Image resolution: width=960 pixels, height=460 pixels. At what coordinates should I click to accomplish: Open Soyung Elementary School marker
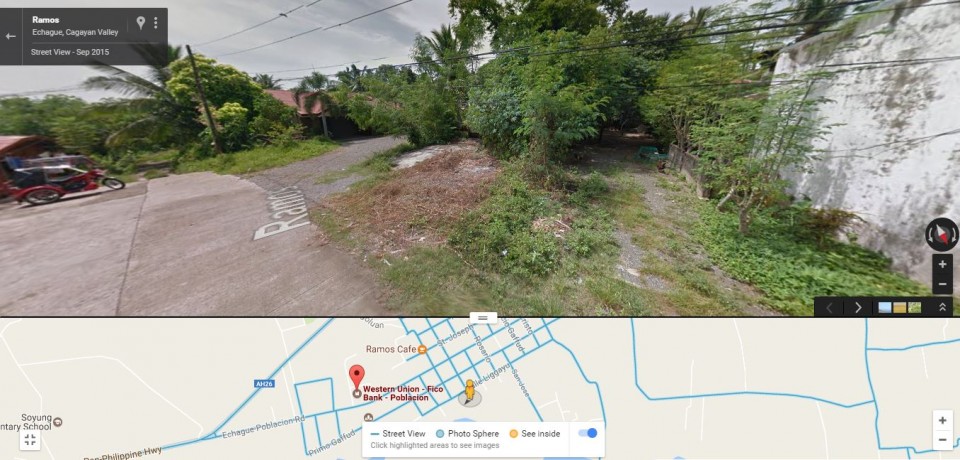pos(58,423)
